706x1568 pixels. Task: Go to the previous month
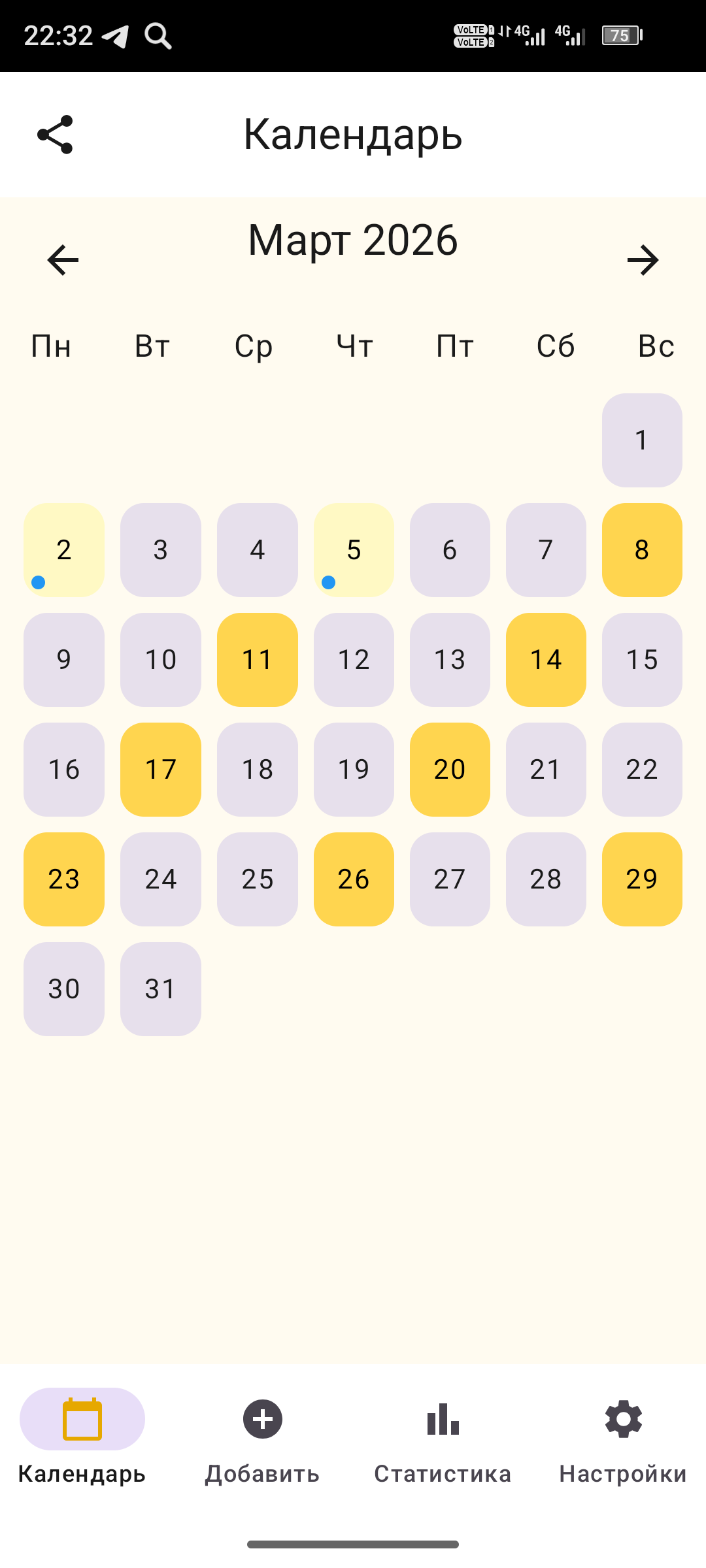point(63,260)
